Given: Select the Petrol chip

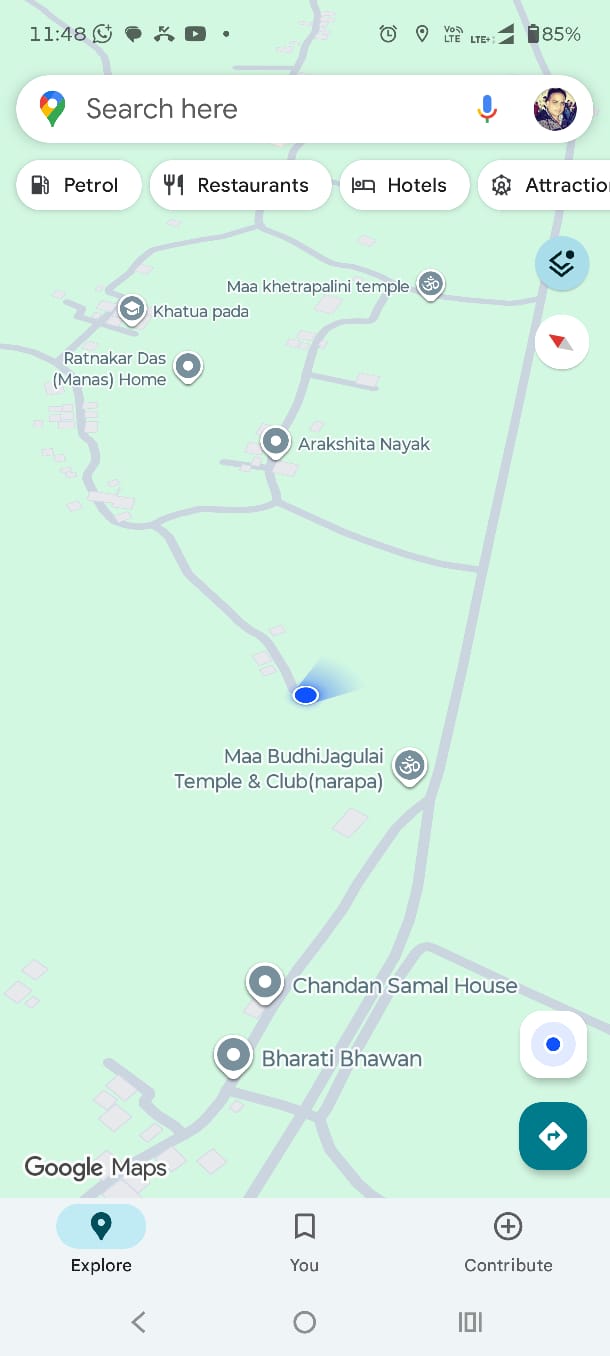Looking at the screenshot, I should click(x=78, y=185).
